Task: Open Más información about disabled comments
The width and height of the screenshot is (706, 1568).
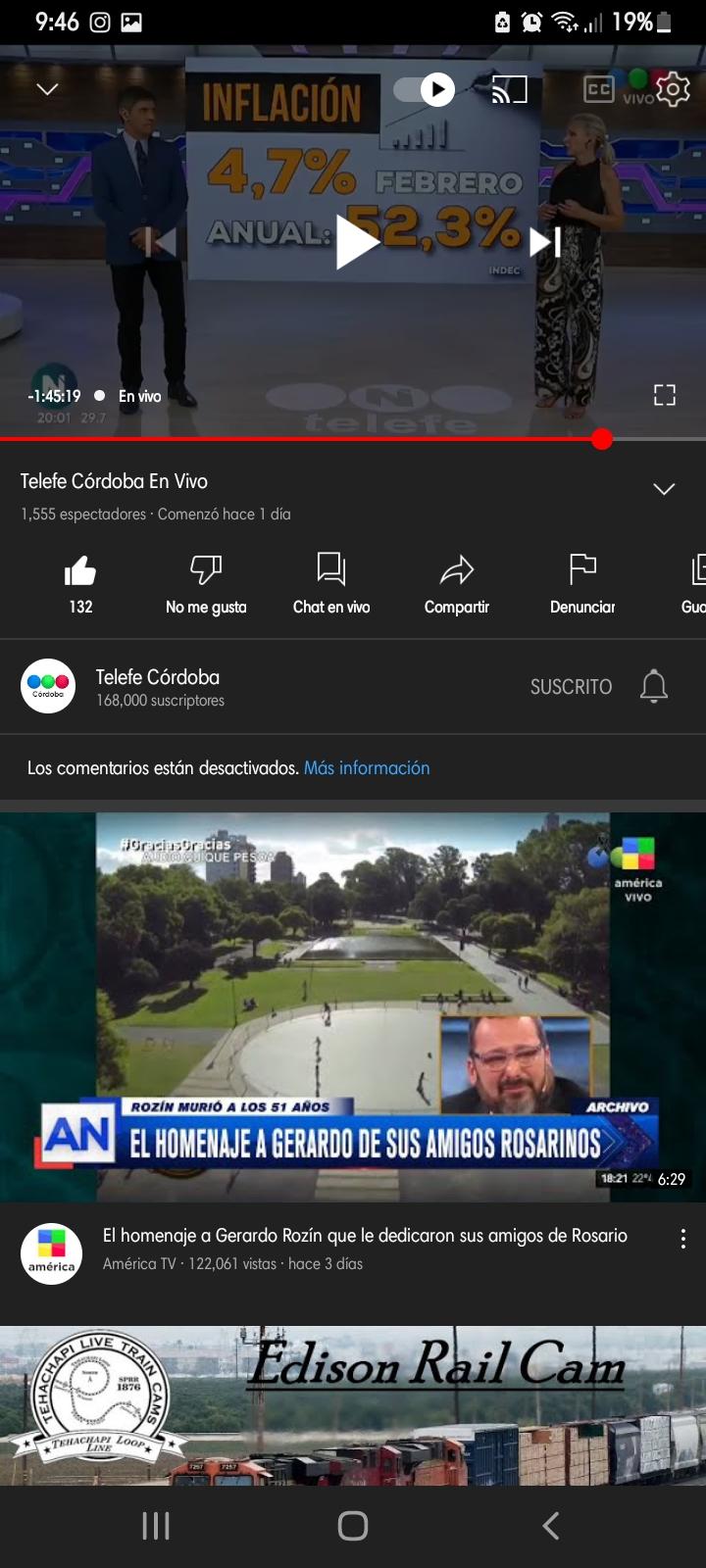Action: pyautogui.click(x=367, y=767)
